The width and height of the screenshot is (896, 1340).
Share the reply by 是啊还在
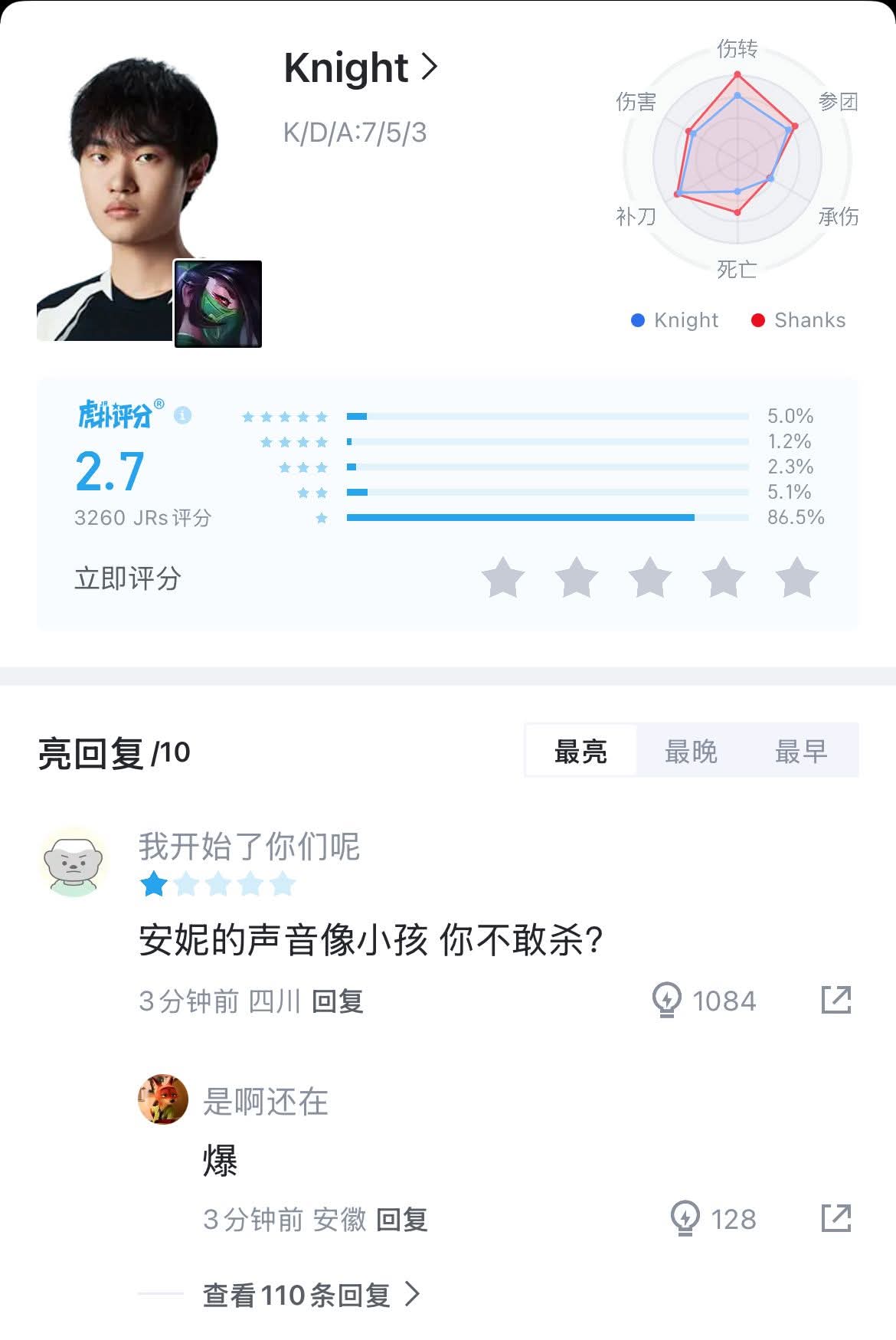(836, 1218)
